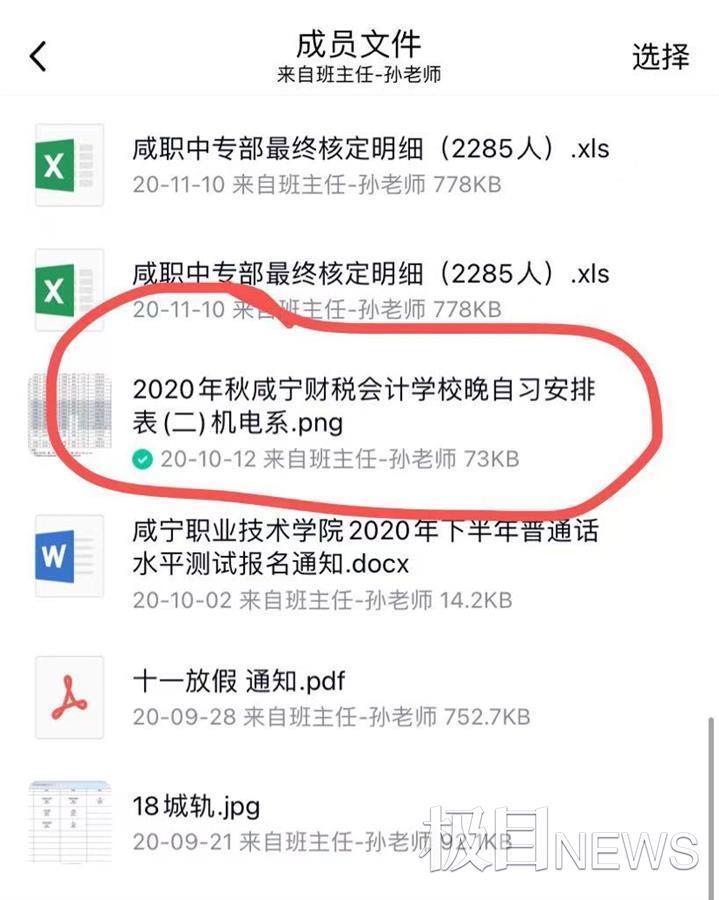Go back from member files
Viewport: 719px width, 900px height.
click(x=38, y=57)
